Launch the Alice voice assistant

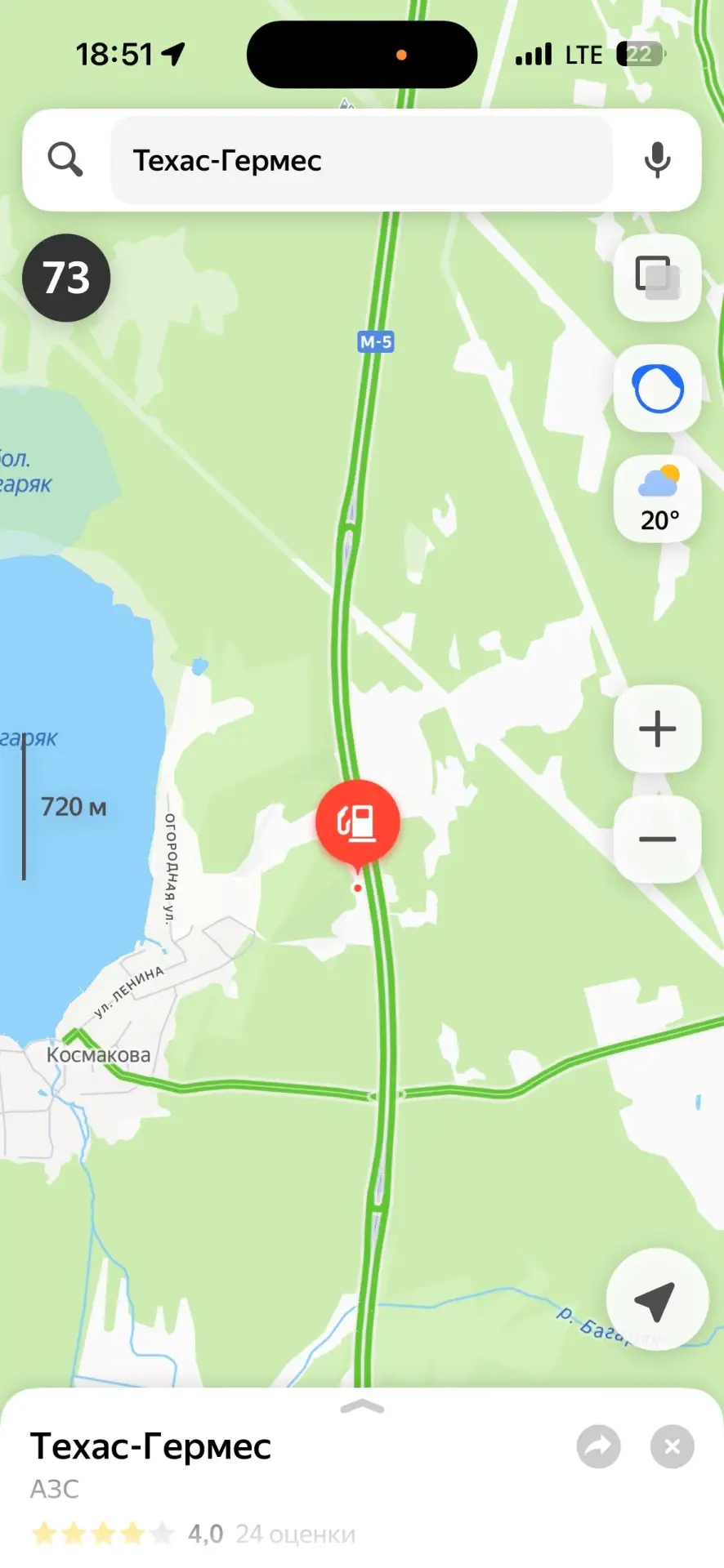658,389
